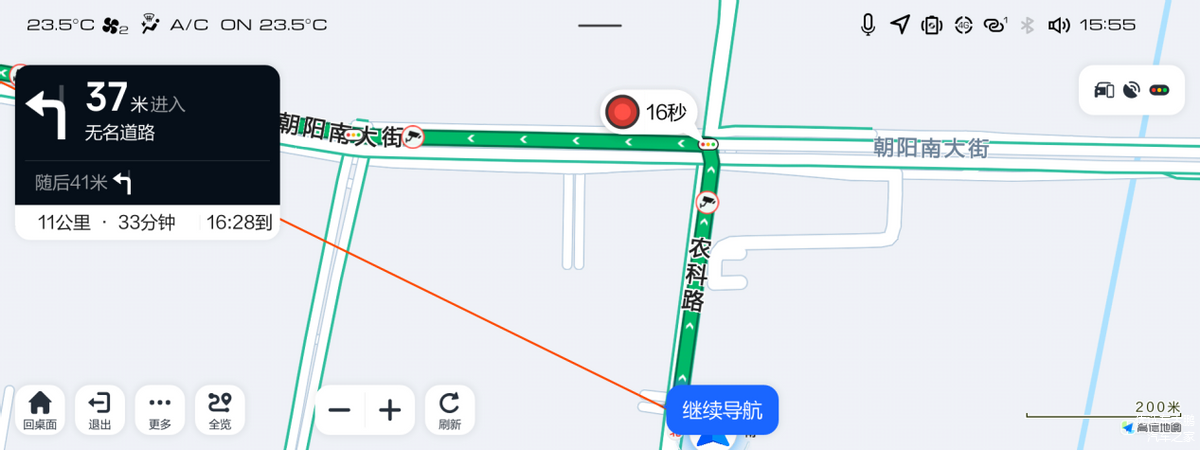Tap the satellite signal icon
Image resolution: width=1200 pixels, height=450 pixels.
pos(1132,91)
